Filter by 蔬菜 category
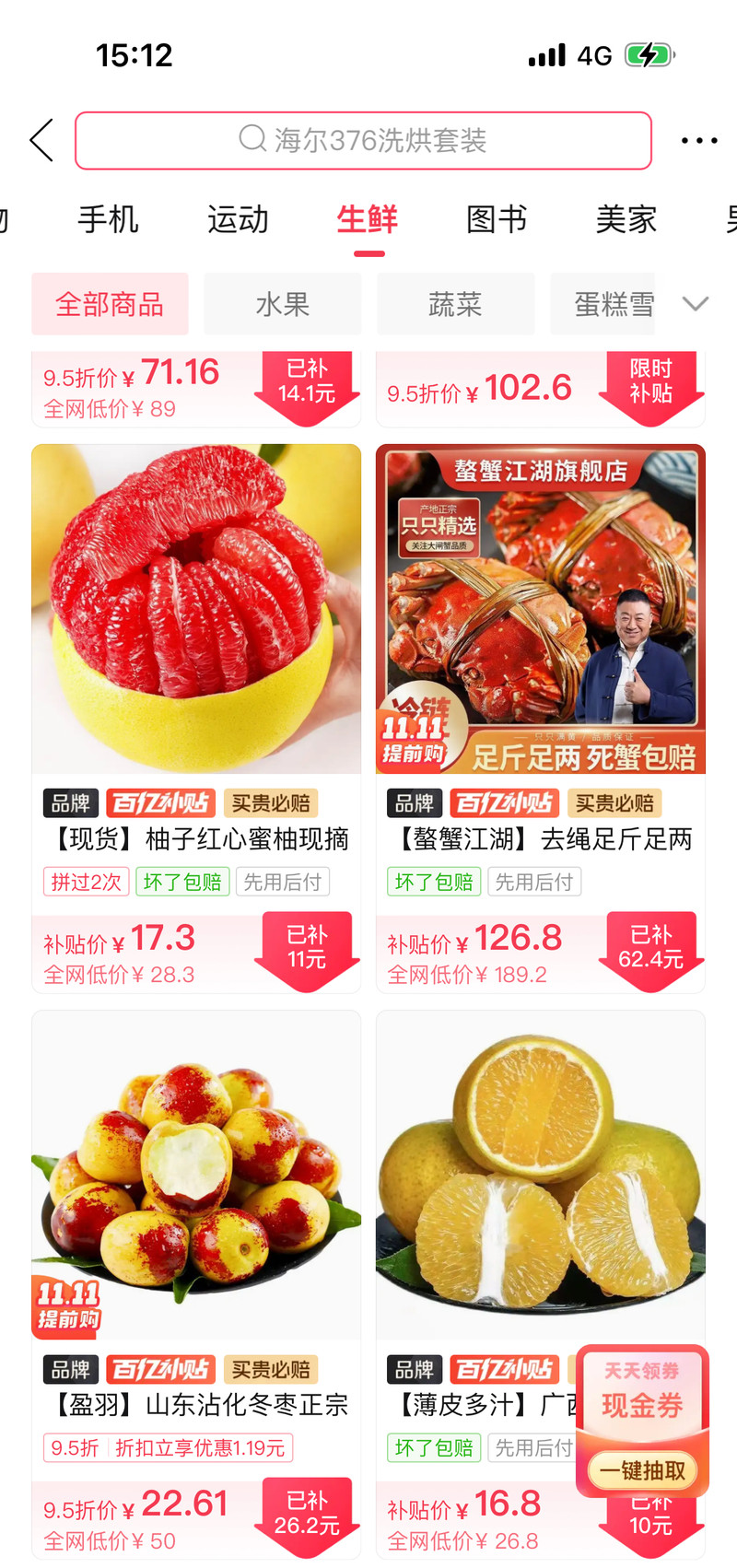The width and height of the screenshot is (737, 1568). [455, 304]
